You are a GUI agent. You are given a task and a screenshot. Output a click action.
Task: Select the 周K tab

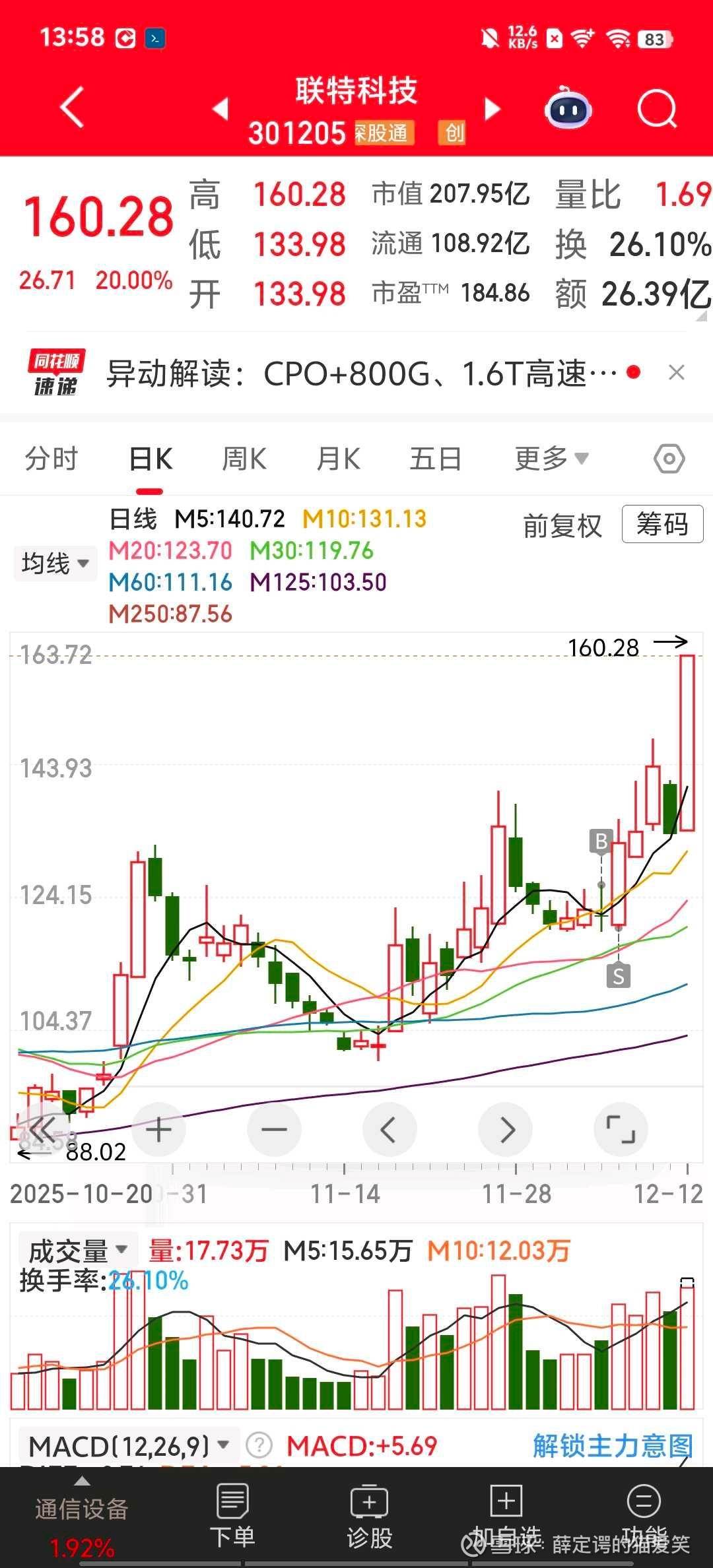tap(244, 459)
